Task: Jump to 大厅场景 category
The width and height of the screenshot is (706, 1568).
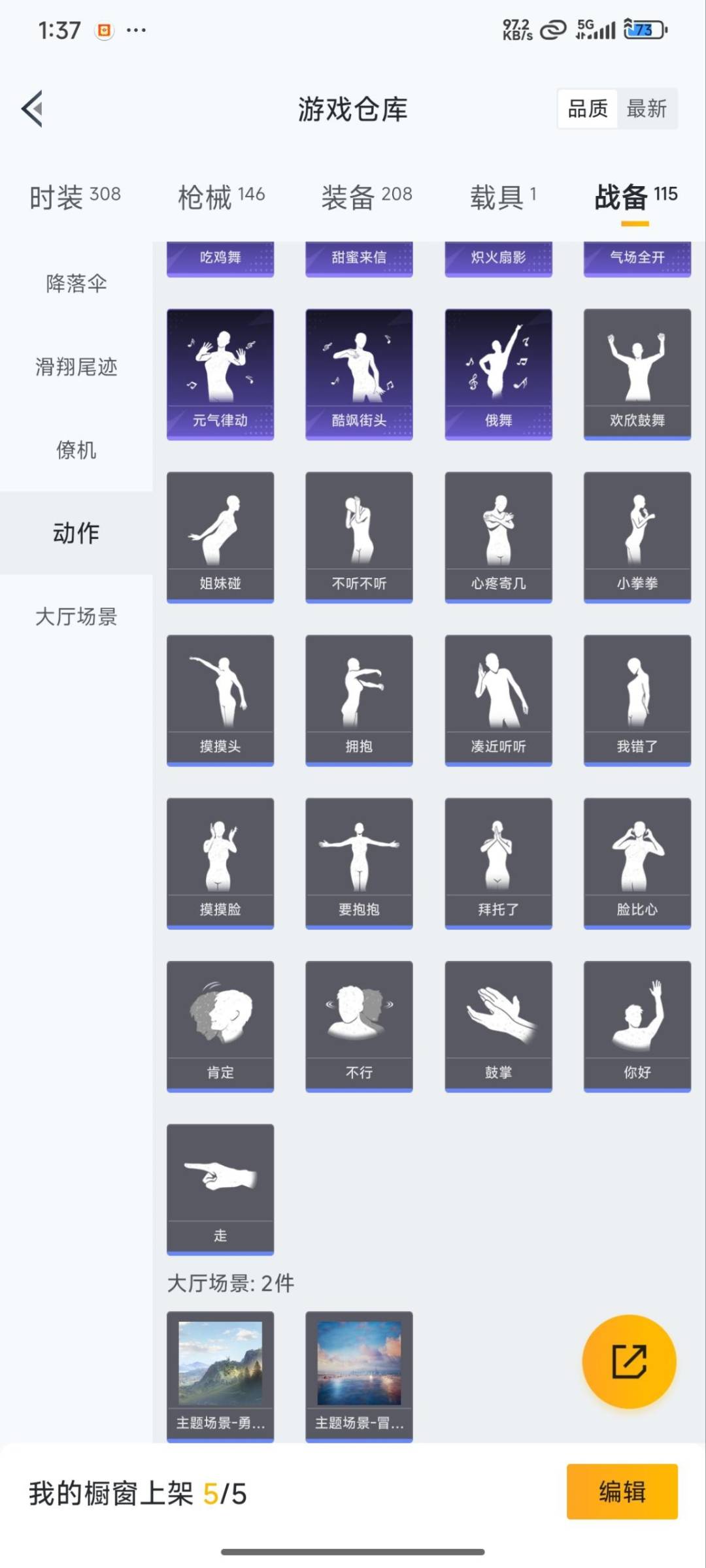Action: pos(76,617)
